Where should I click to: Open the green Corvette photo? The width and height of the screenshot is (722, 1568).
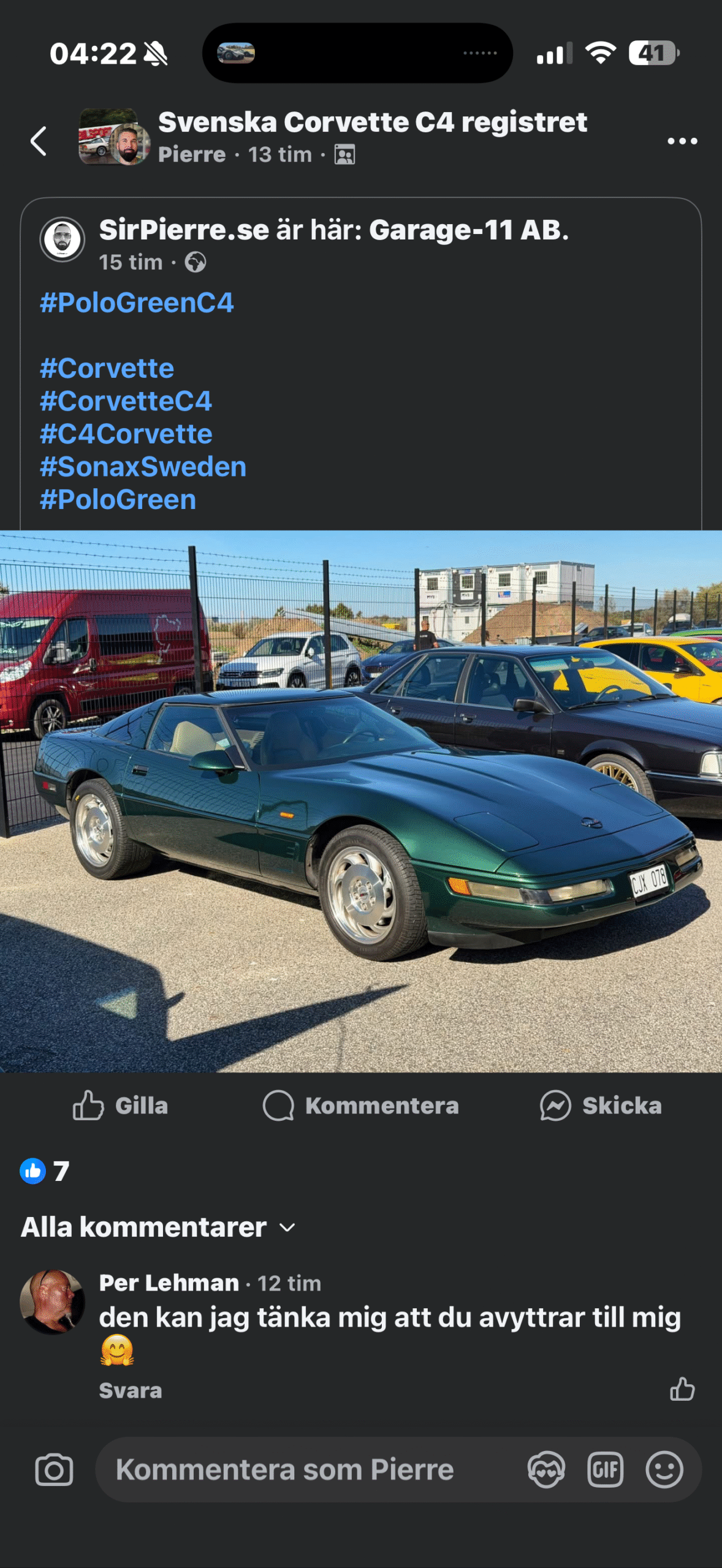coord(361,801)
